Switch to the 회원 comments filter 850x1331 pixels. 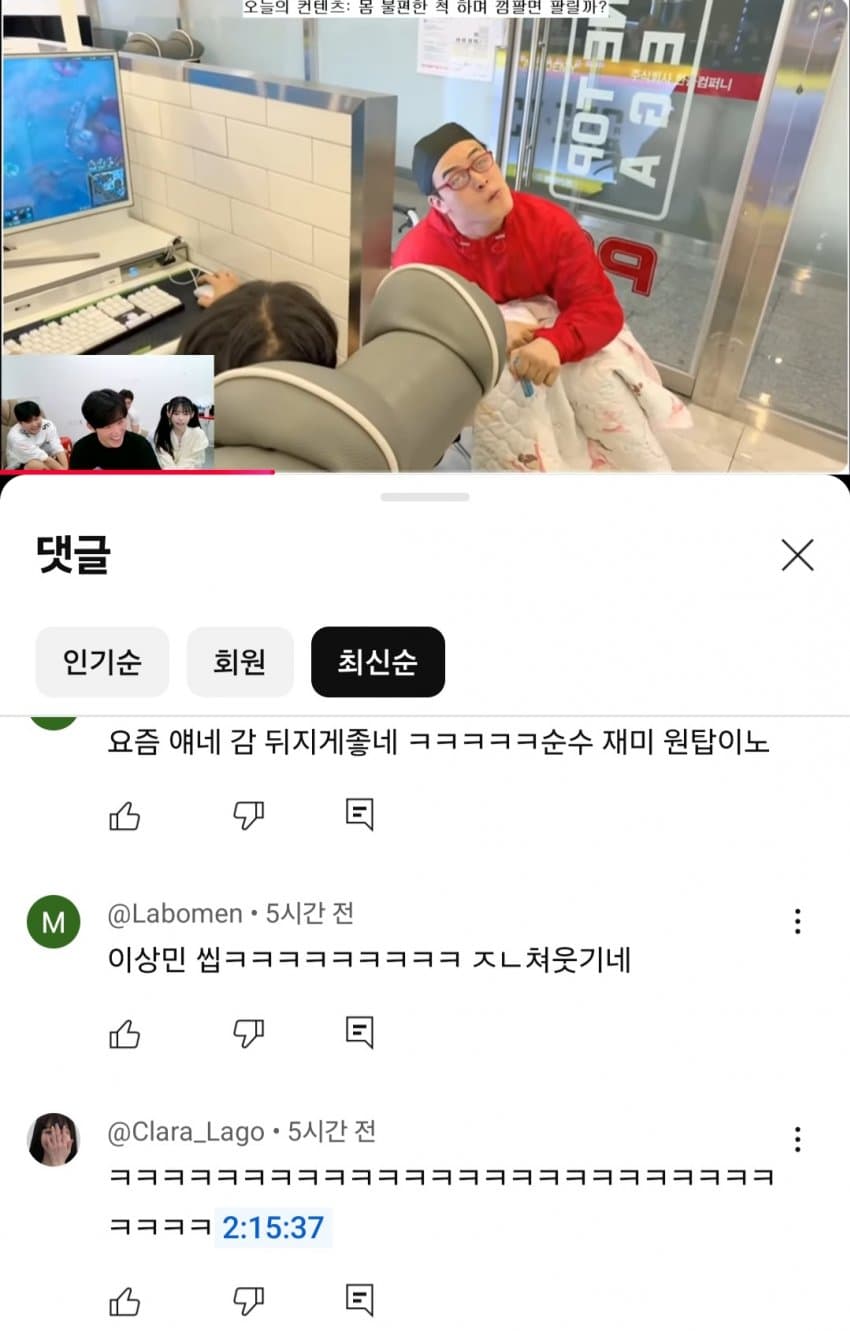coord(240,662)
